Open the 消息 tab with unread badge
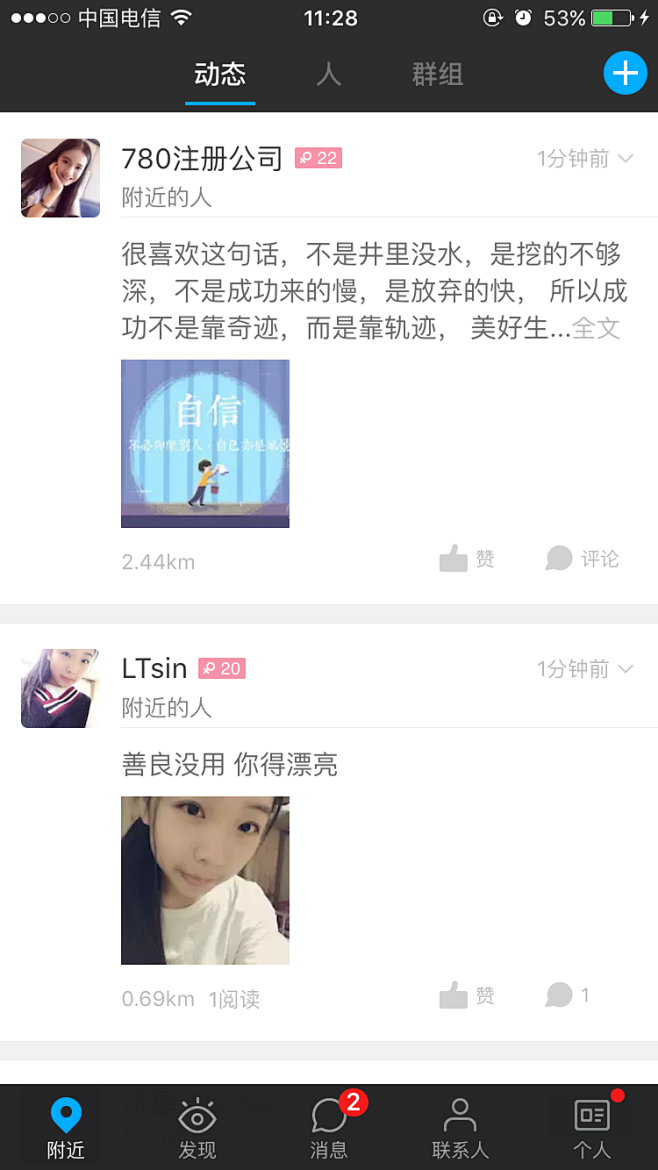This screenshot has width=658, height=1170. 328,1128
